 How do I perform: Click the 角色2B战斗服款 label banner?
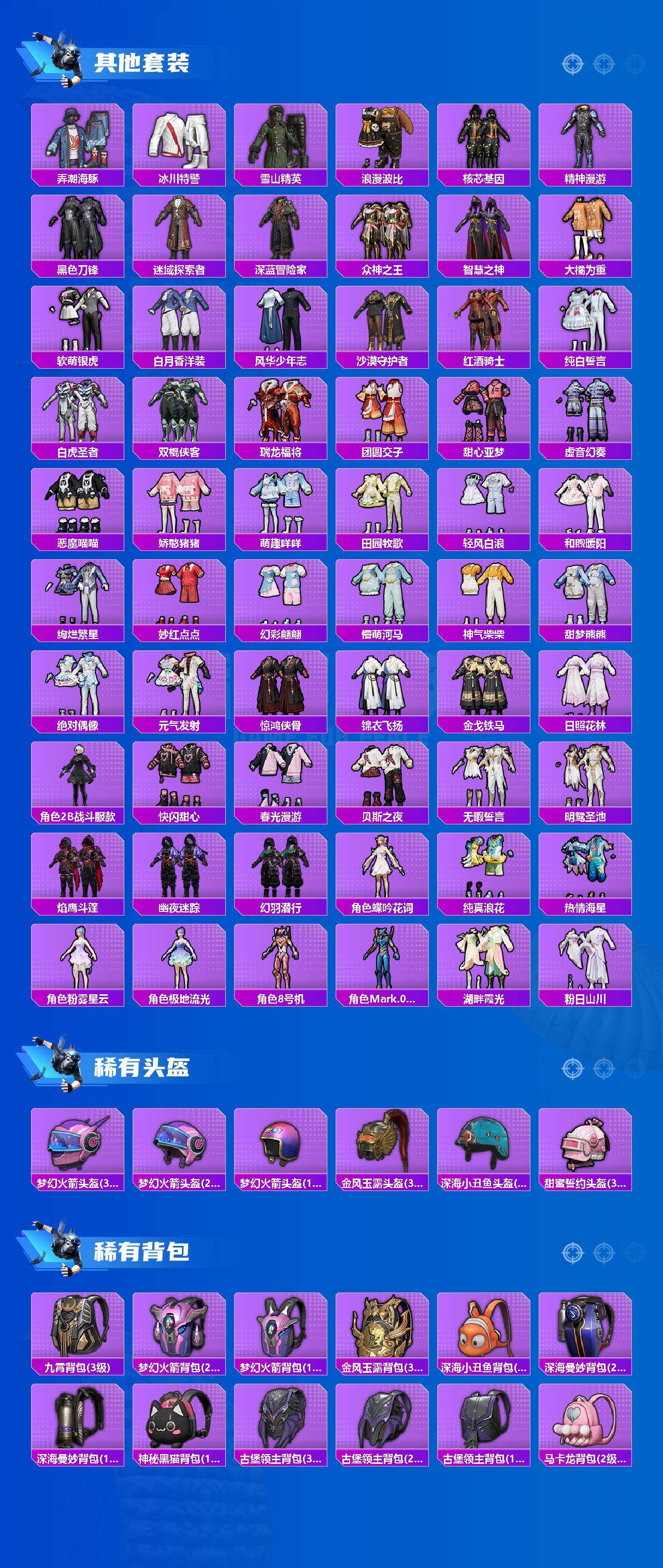pos(79,816)
